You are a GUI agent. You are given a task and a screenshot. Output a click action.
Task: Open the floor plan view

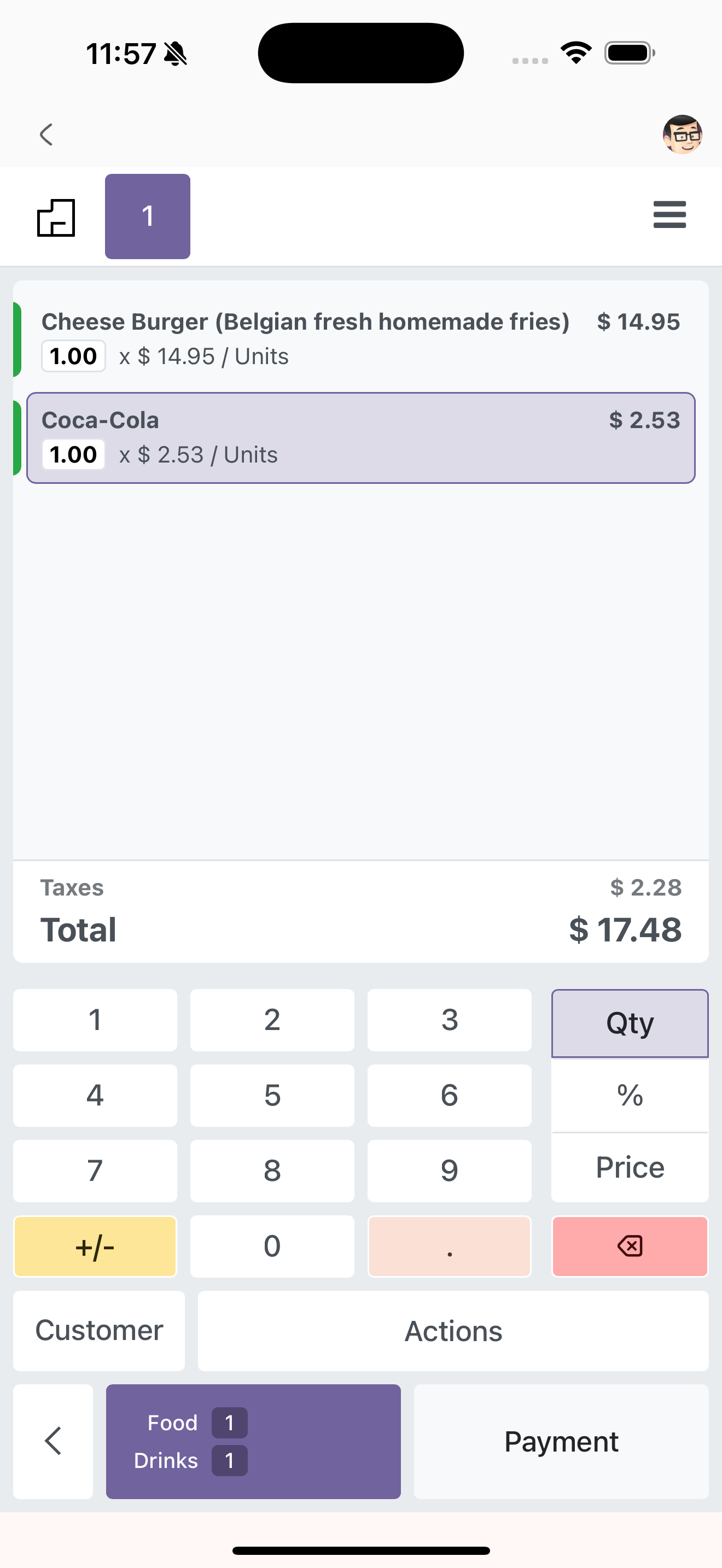pos(56,217)
